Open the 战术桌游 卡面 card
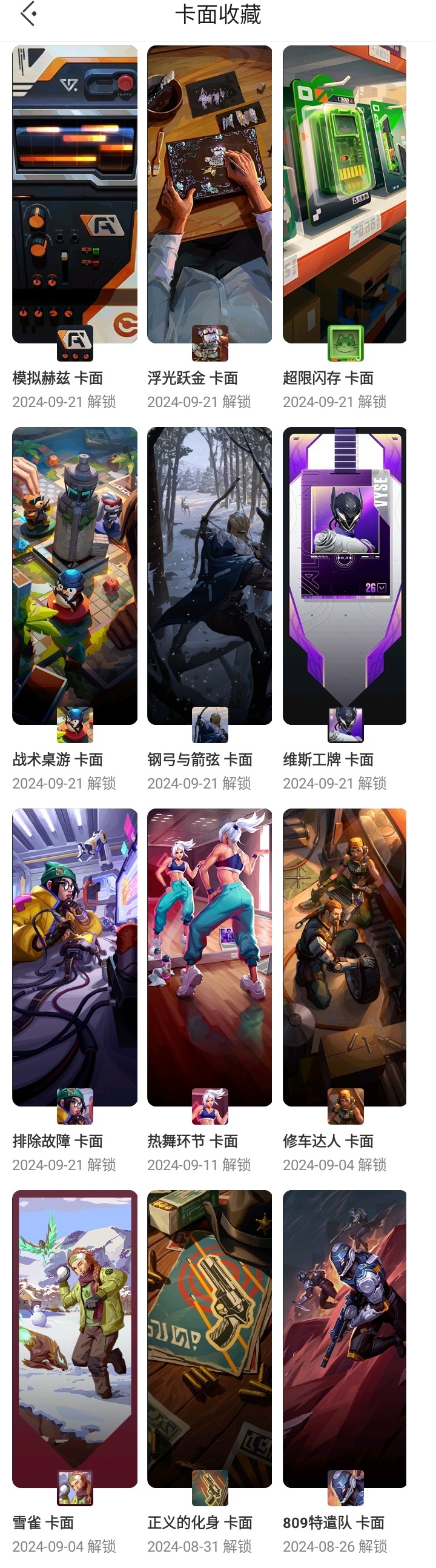The image size is (436, 1568). (74, 576)
